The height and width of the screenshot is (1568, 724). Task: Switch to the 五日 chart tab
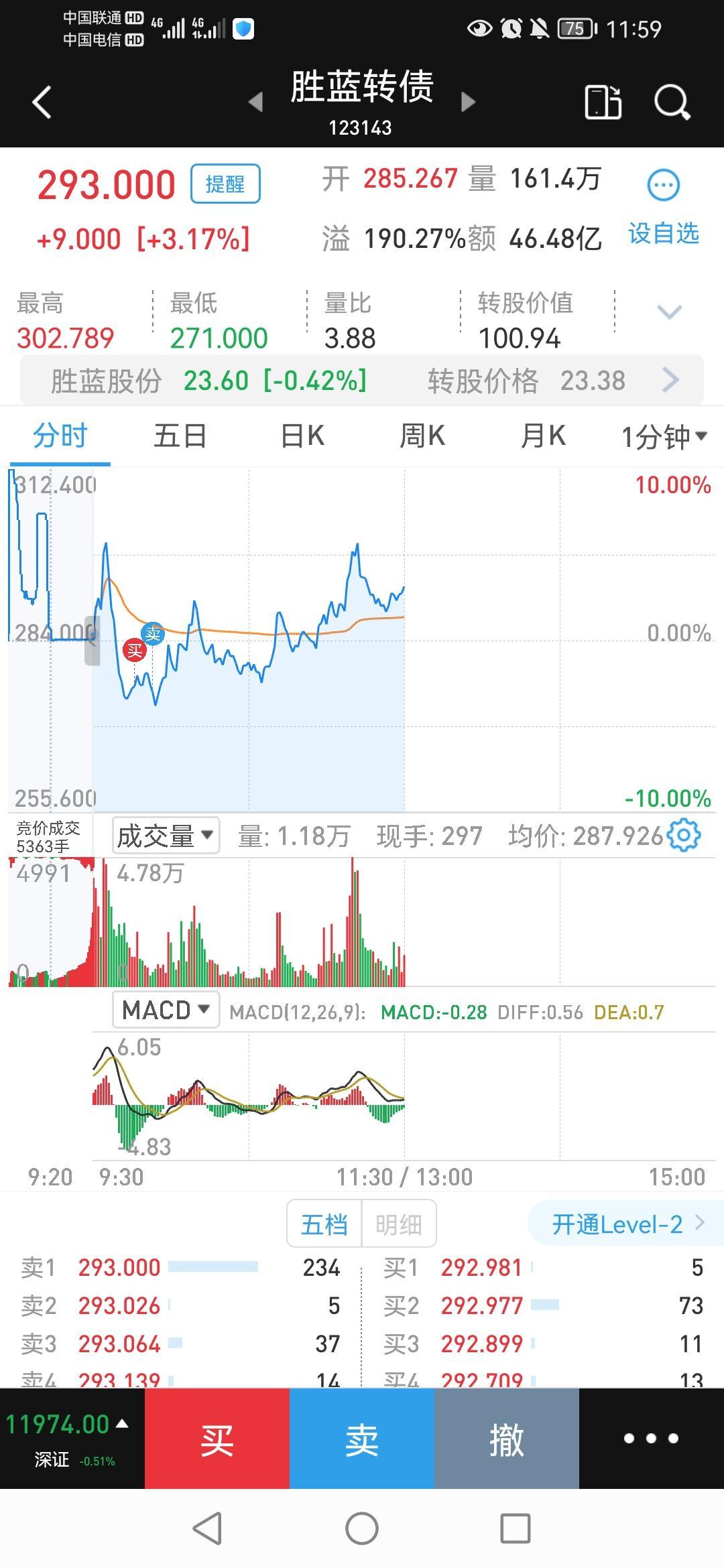tap(180, 436)
